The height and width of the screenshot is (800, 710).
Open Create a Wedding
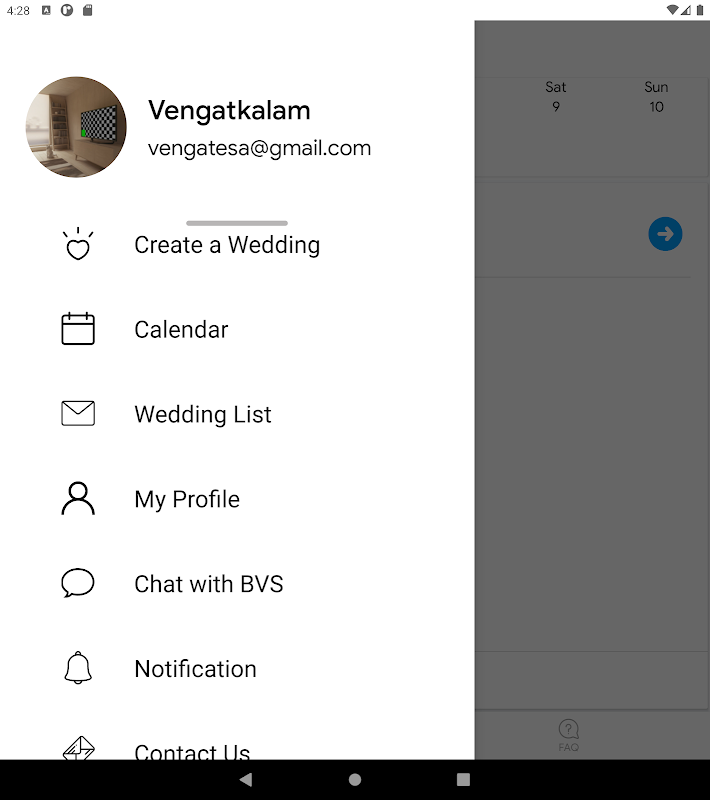click(x=237, y=245)
